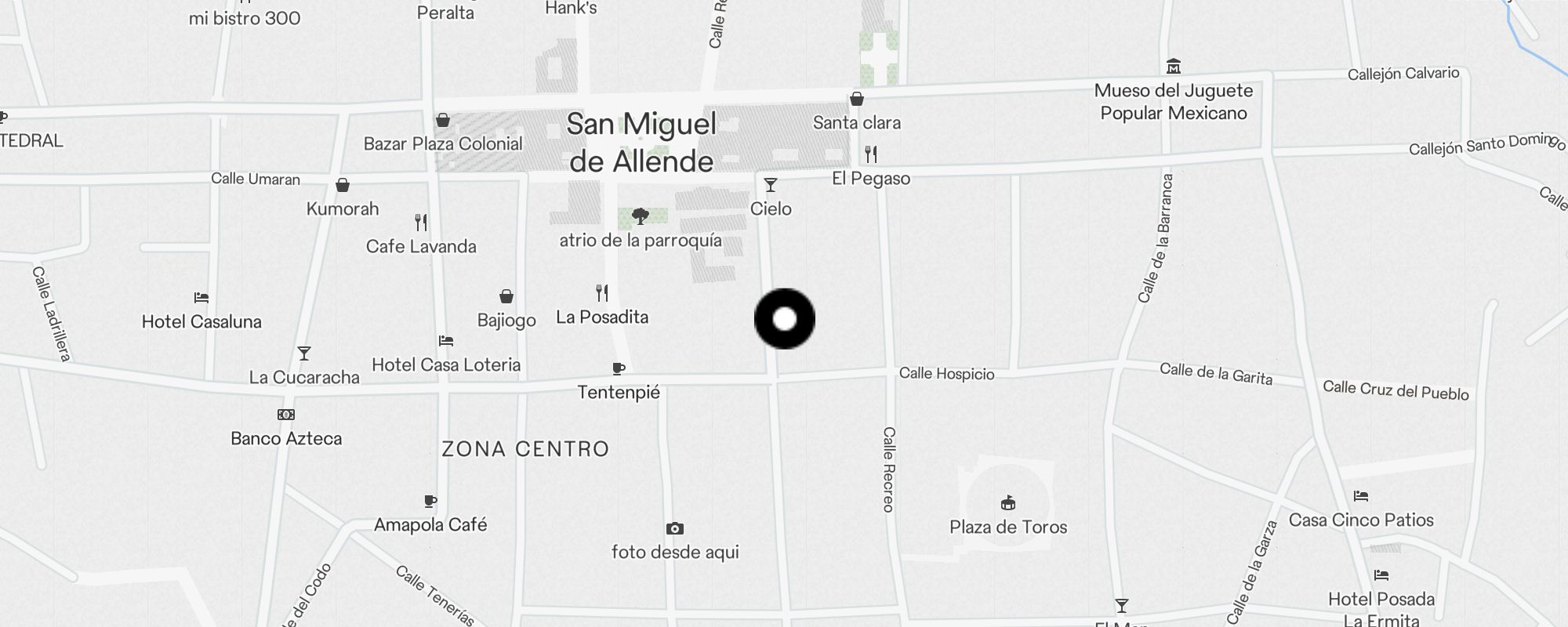Screen dimensions: 1568x627
Task: Tap the black circular location marker
Action: tap(785, 319)
